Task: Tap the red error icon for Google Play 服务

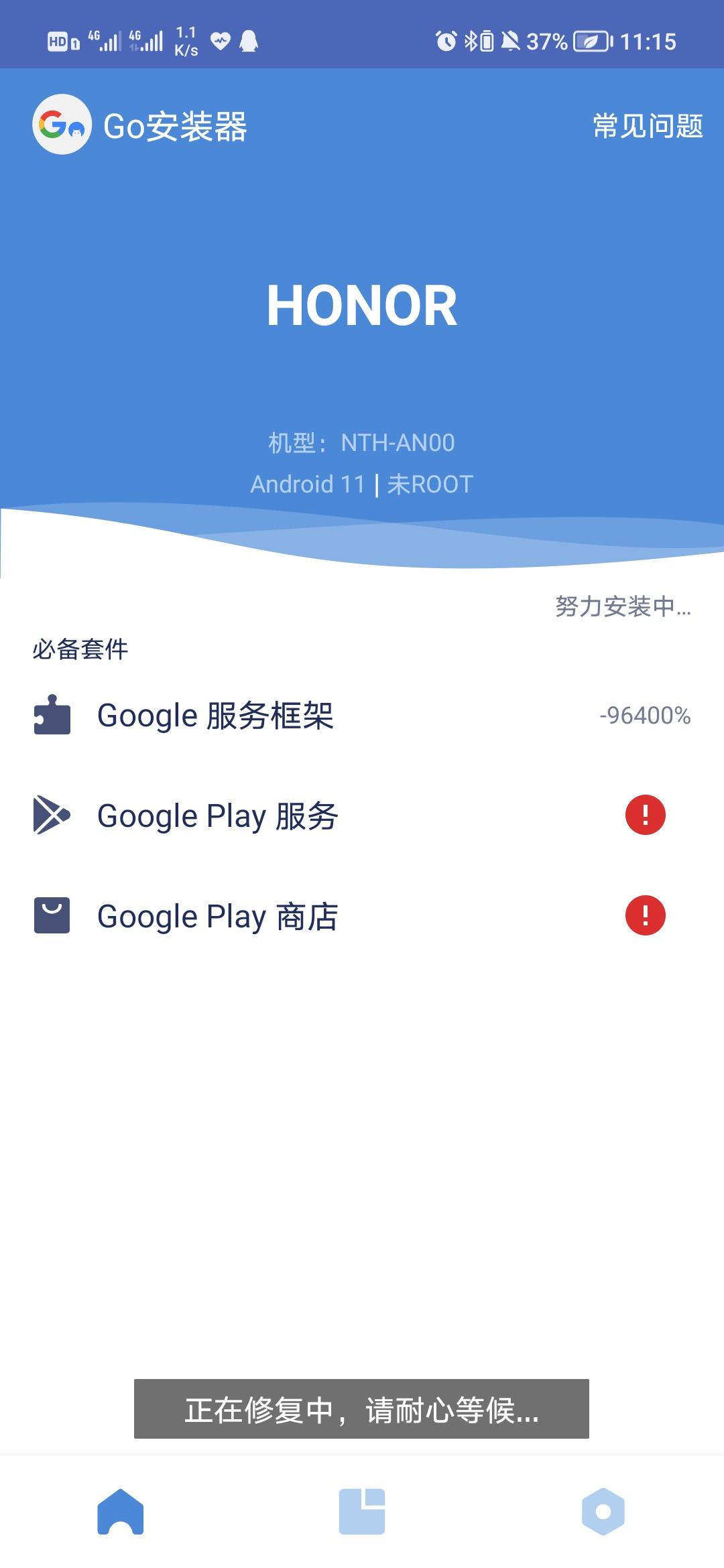Action: pyautogui.click(x=645, y=815)
